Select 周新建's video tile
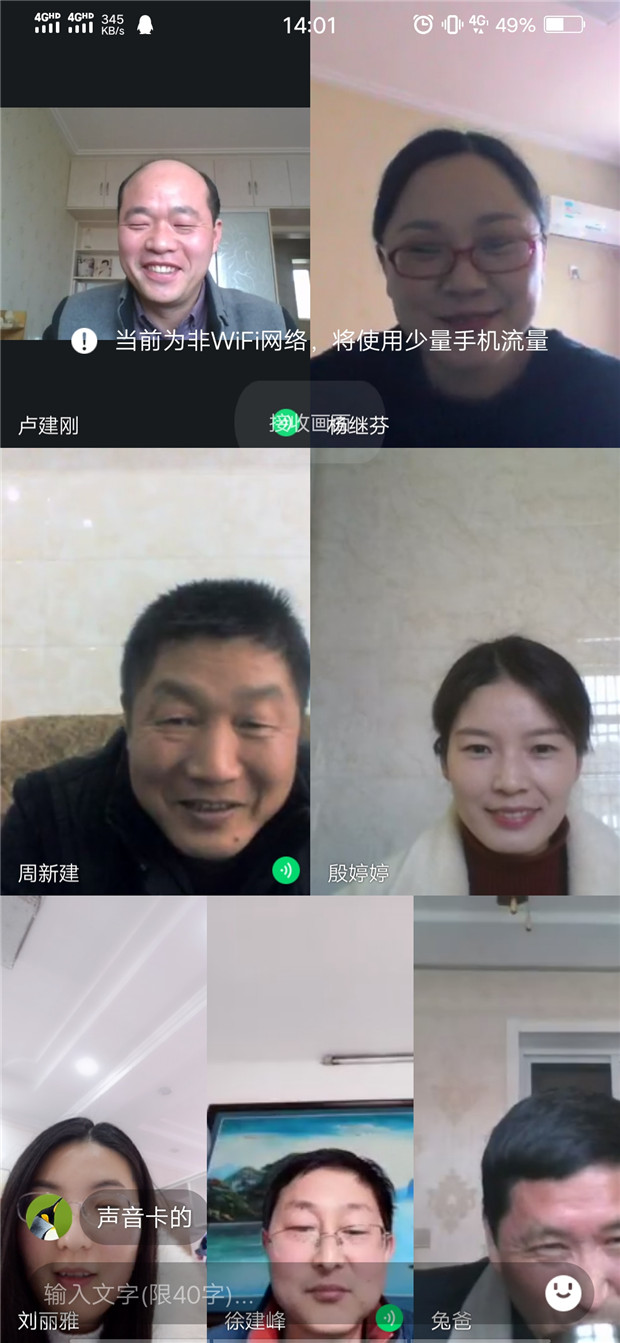This screenshot has width=620, height=1343. [x=155, y=670]
